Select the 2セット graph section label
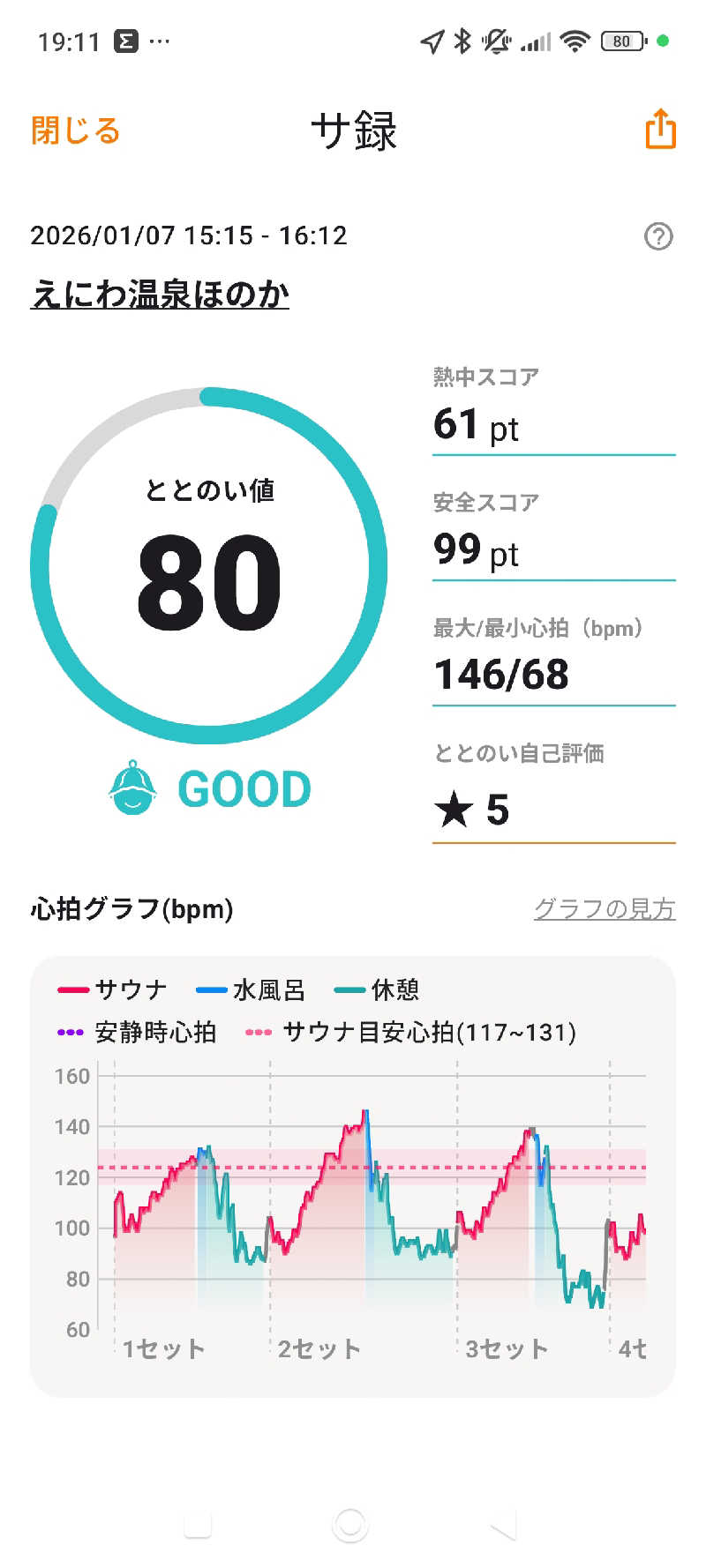The image size is (706, 1568). [319, 1348]
